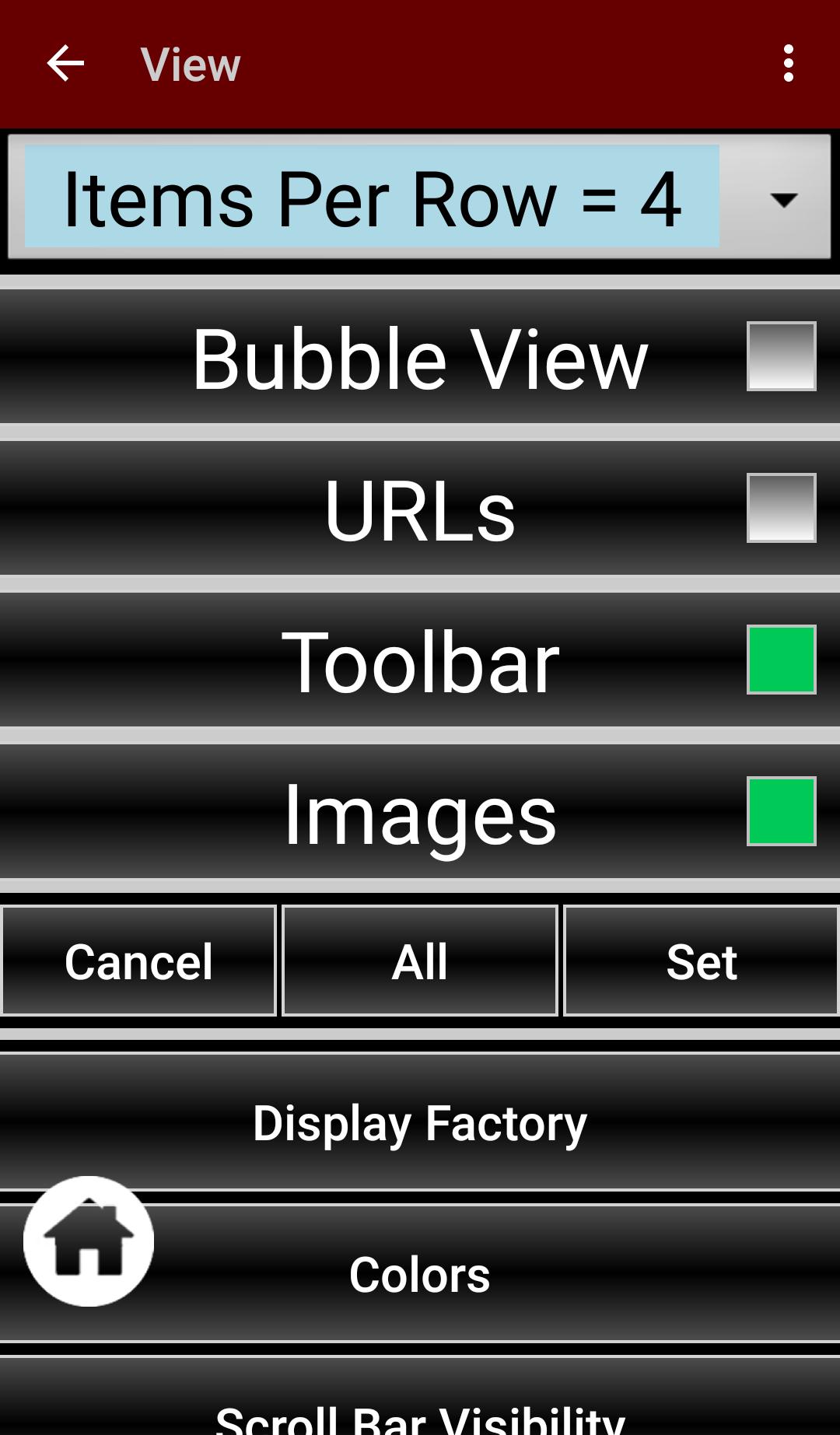Enable the Bubble View checkbox
The height and width of the screenshot is (1435, 840).
tap(781, 357)
